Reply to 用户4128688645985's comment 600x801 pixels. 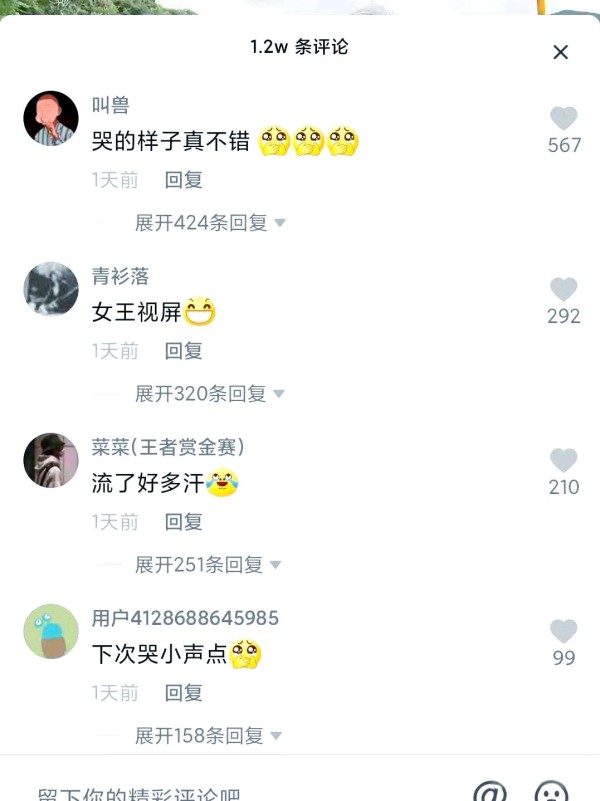pos(184,693)
